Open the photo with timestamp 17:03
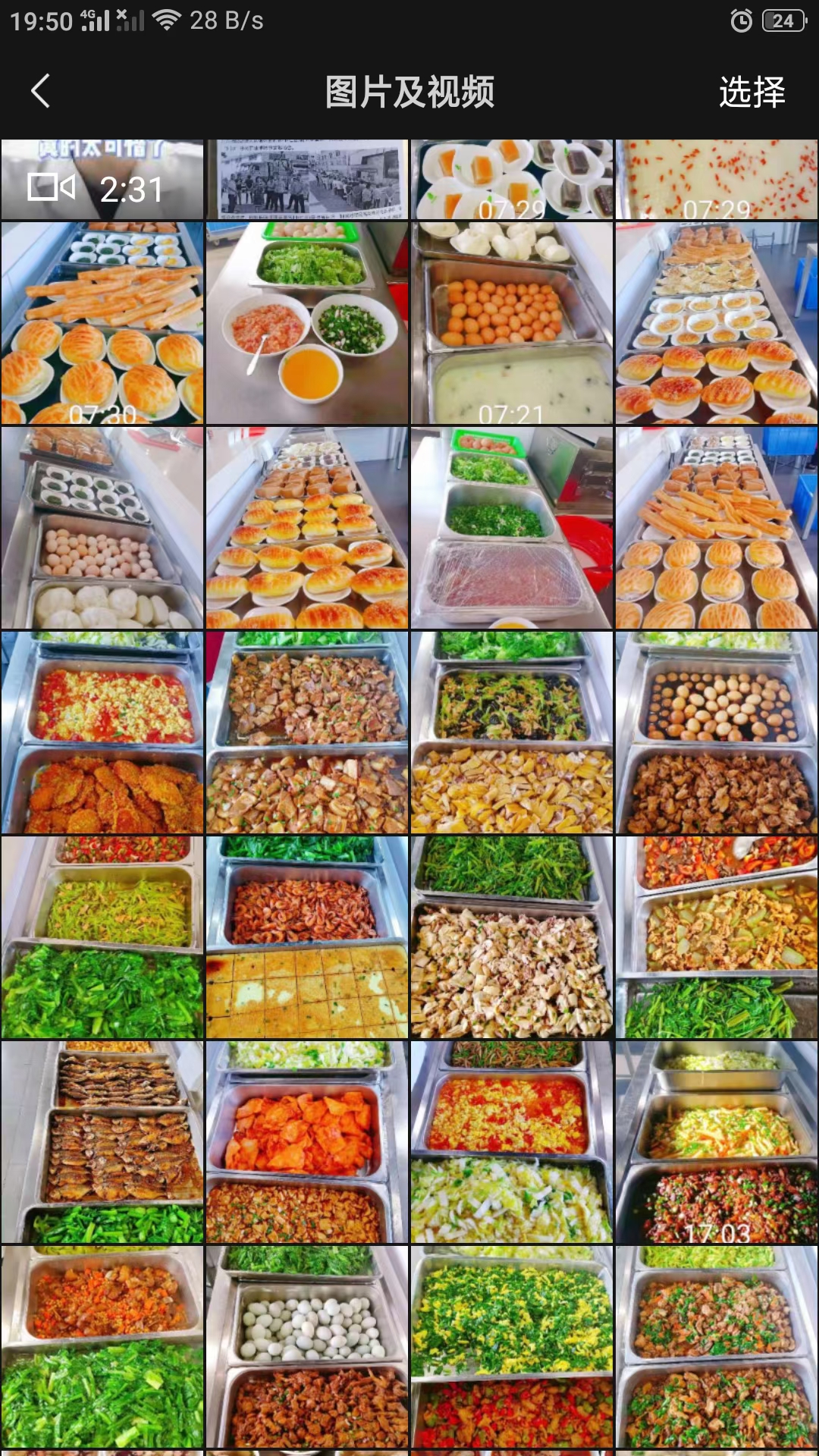Screen dimensions: 819x1456 717,1142
